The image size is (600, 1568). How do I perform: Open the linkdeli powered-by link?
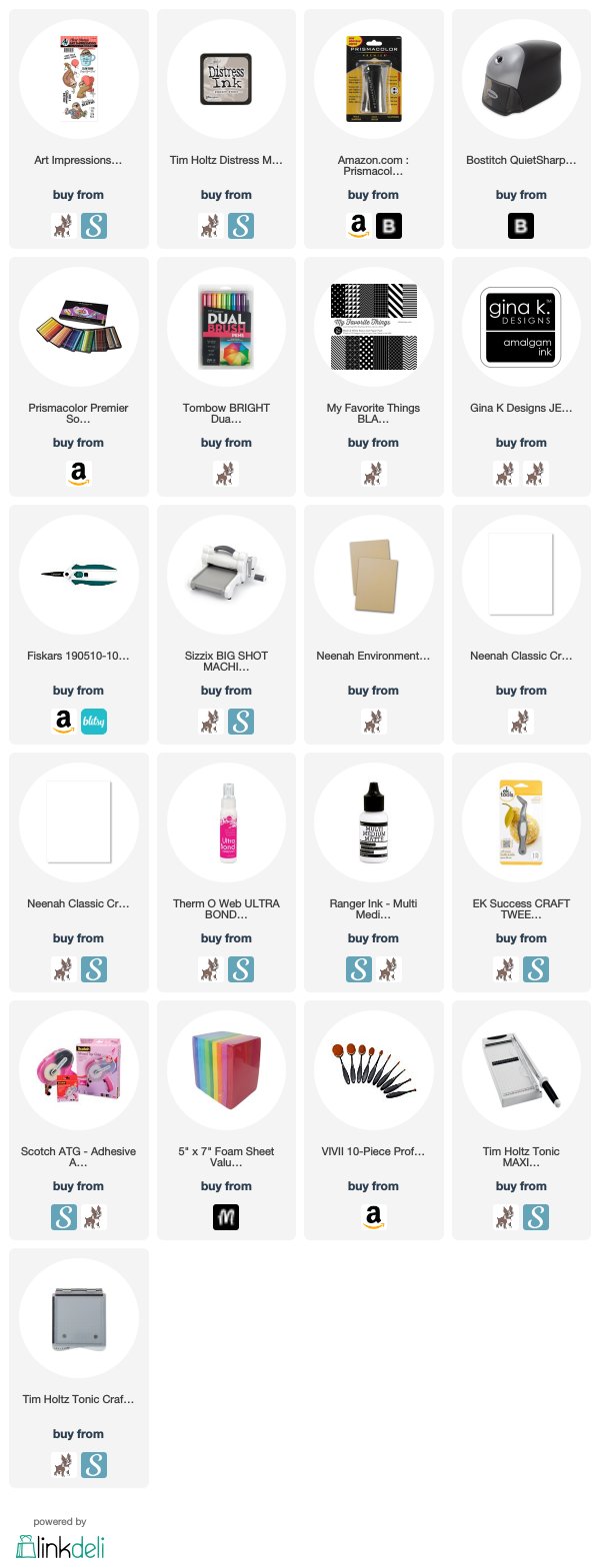60,1545
